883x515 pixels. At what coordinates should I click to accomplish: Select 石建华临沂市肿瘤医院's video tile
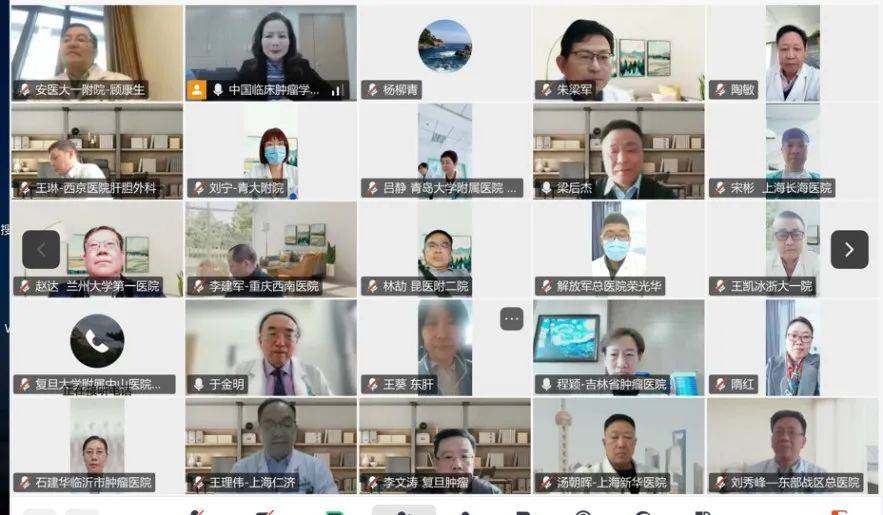[x=97, y=443]
